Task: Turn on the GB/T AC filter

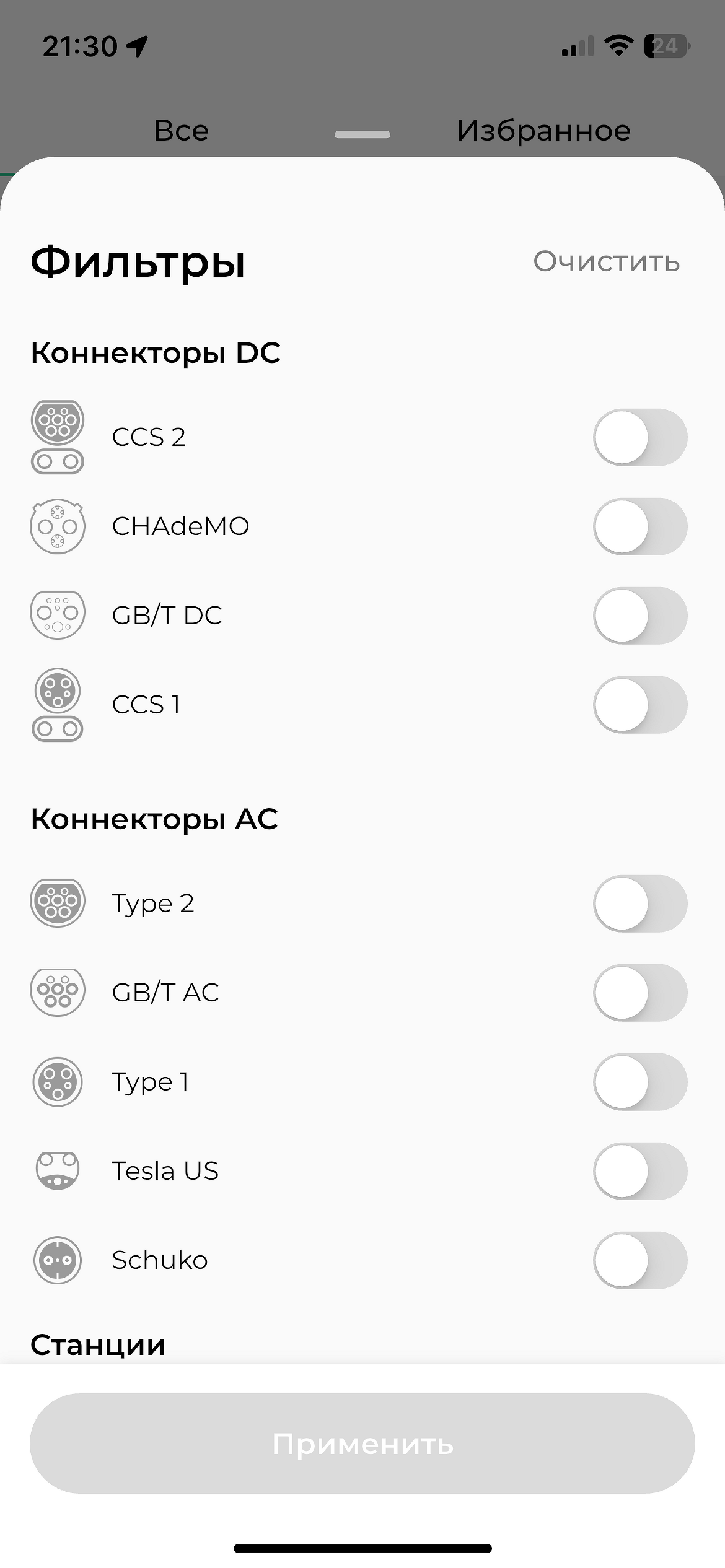Action: click(x=640, y=993)
